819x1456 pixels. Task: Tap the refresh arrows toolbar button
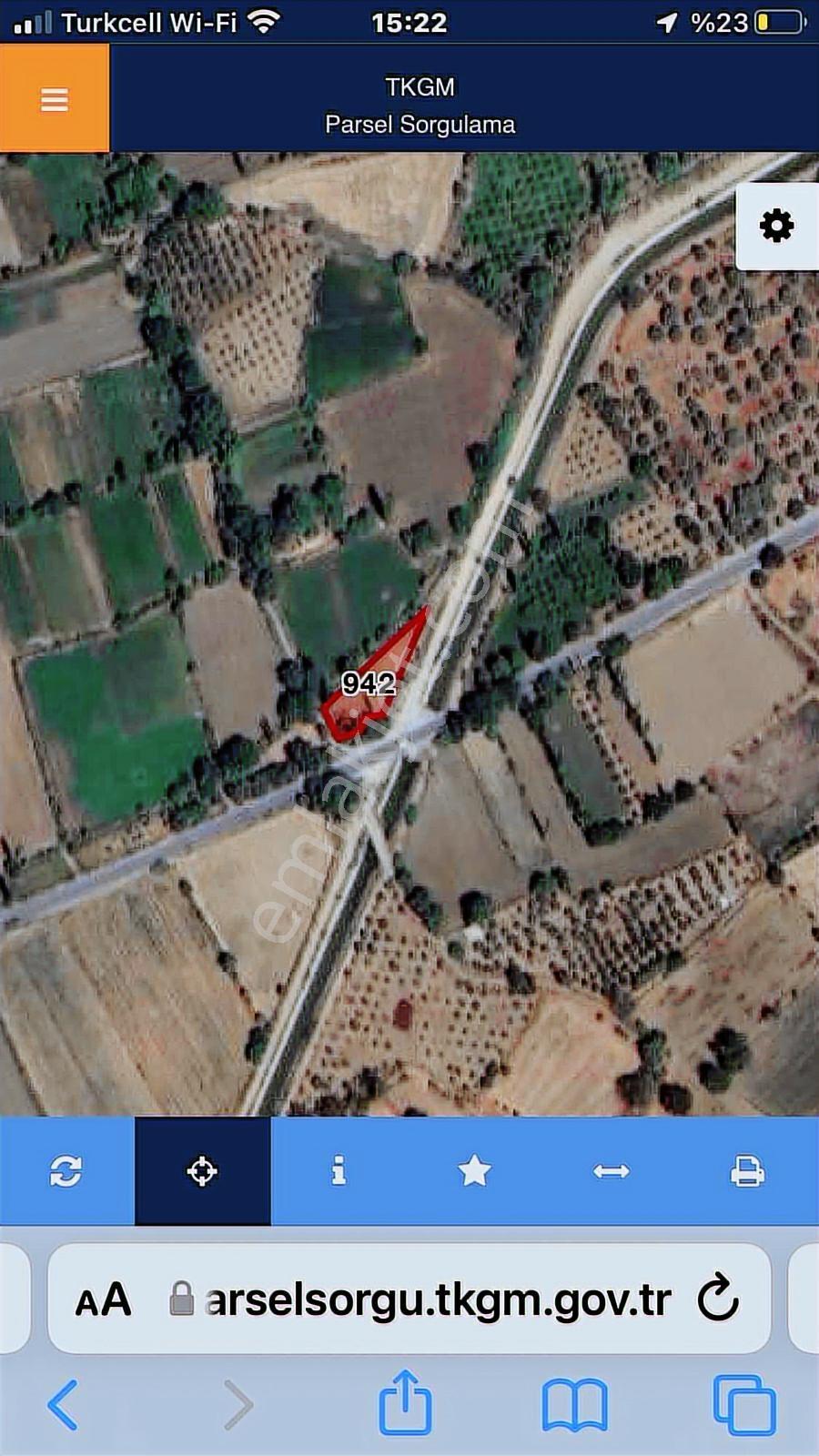coord(66,1170)
